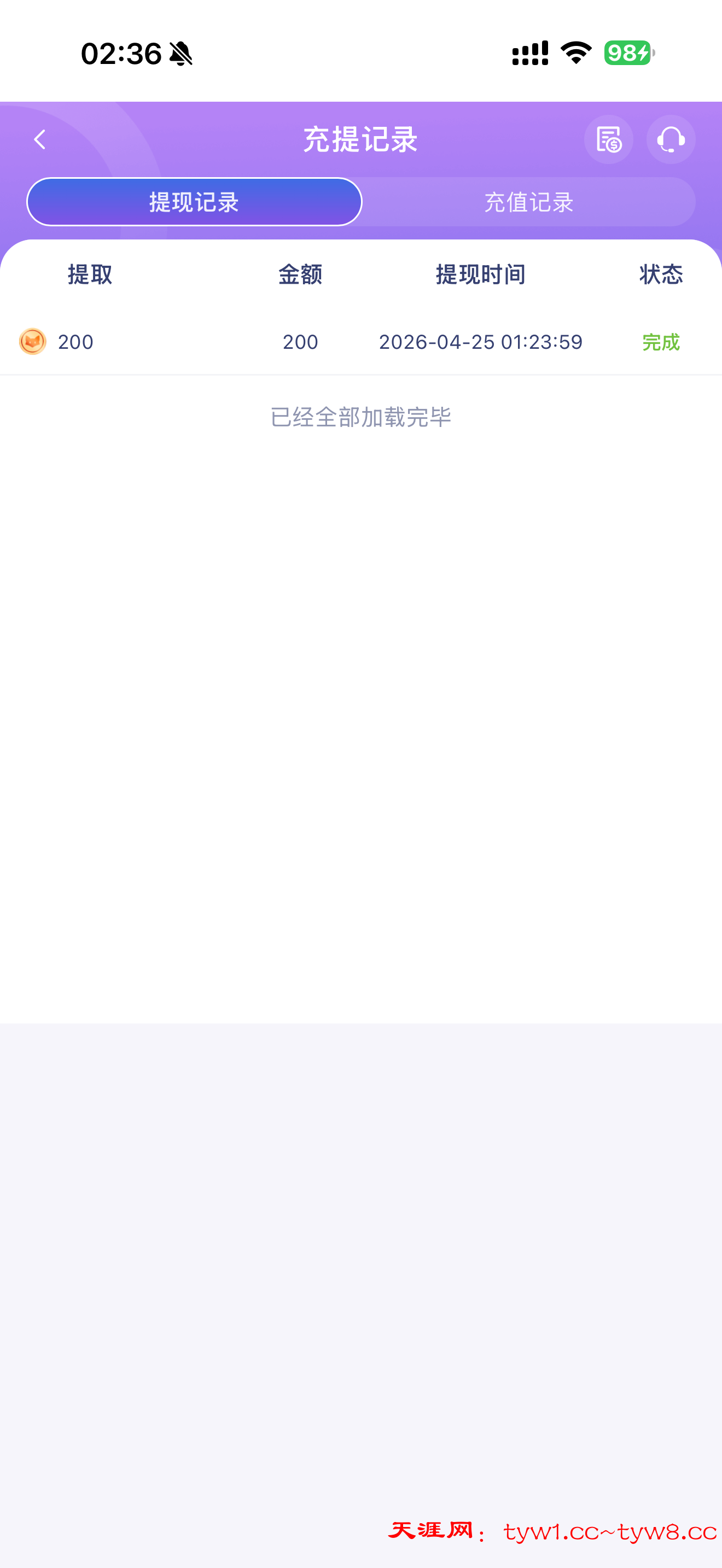Open the 200 withdrawal record row
The width and height of the screenshot is (722, 1568).
360,342
